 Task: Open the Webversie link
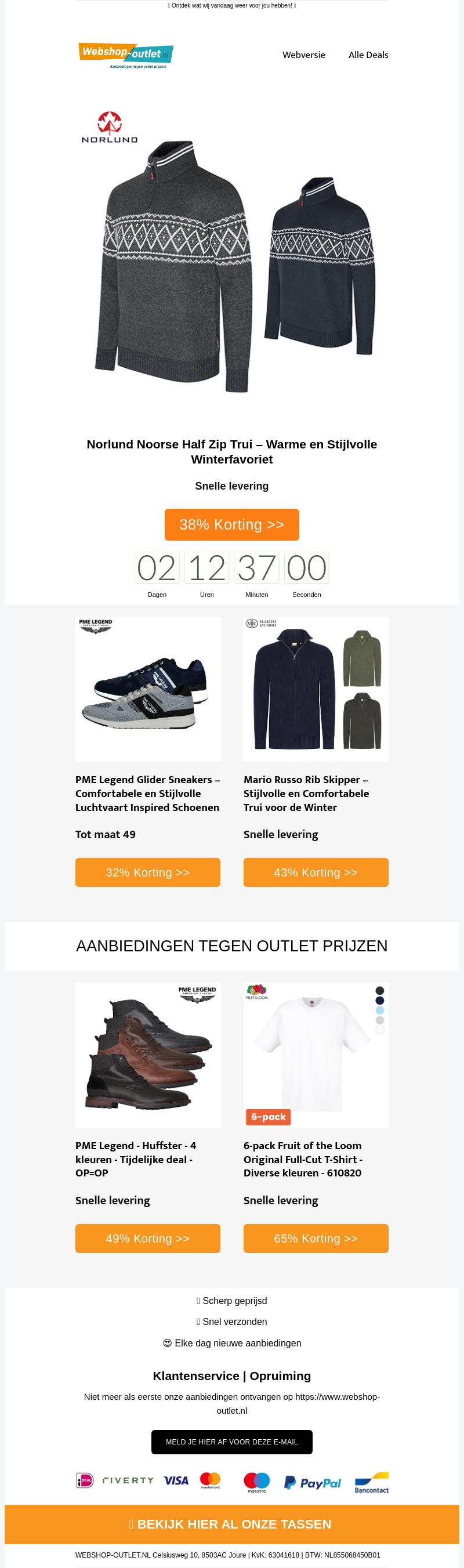[303, 55]
